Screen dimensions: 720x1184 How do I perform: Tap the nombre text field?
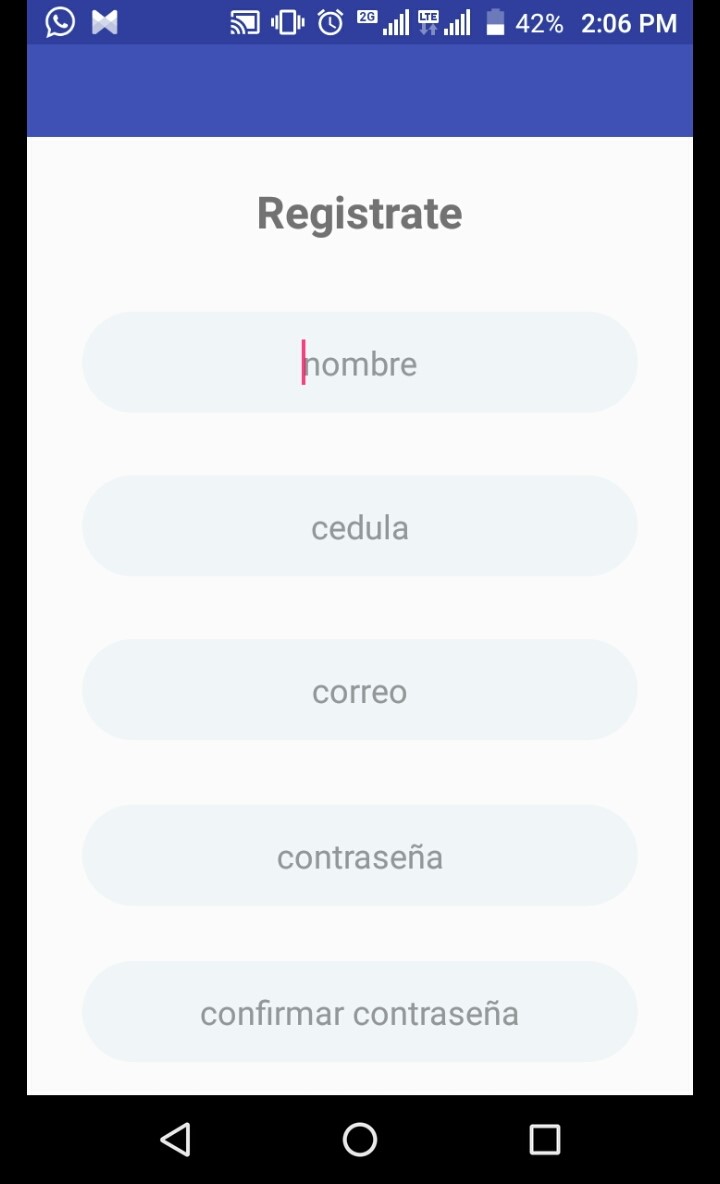[x=359, y=362]
